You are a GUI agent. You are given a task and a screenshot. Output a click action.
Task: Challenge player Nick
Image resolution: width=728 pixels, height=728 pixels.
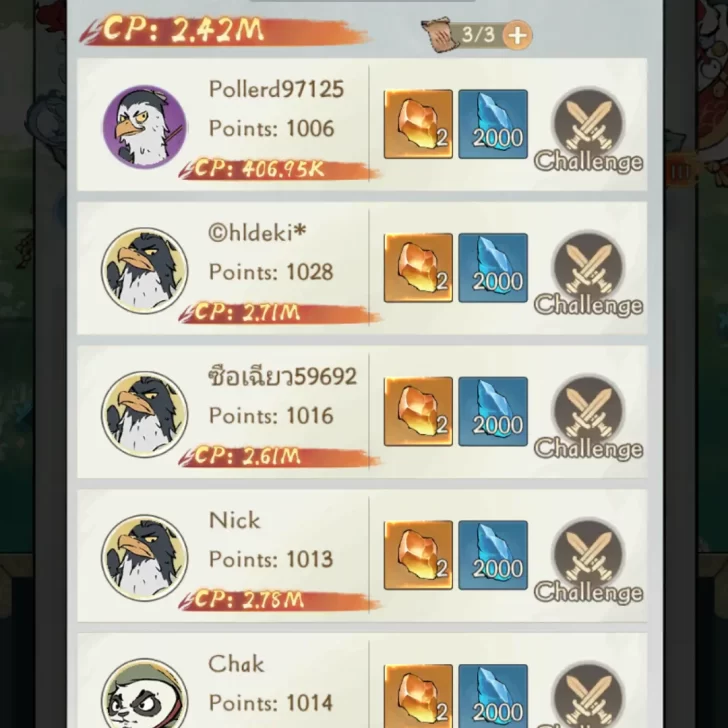[588, 560]
